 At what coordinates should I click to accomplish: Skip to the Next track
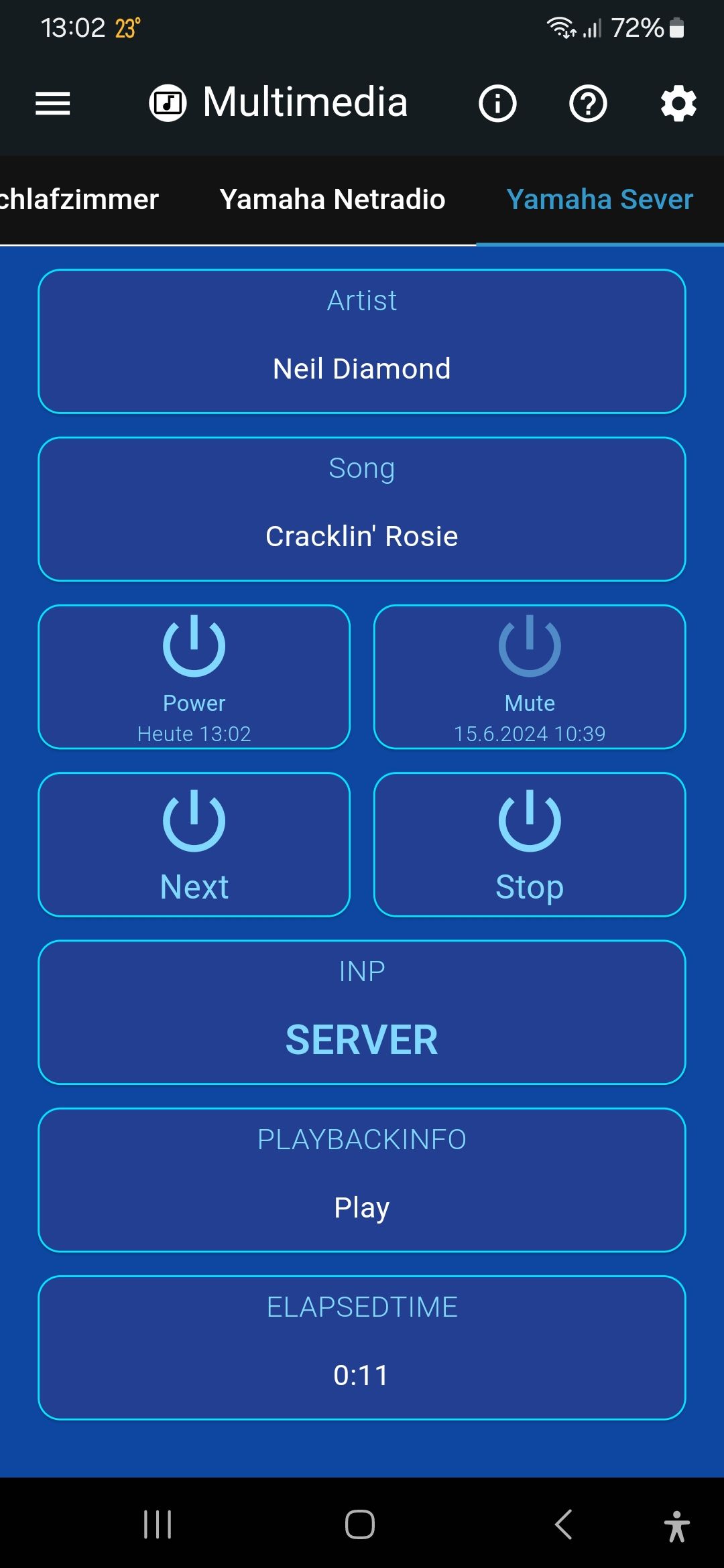tap(194, 844)
